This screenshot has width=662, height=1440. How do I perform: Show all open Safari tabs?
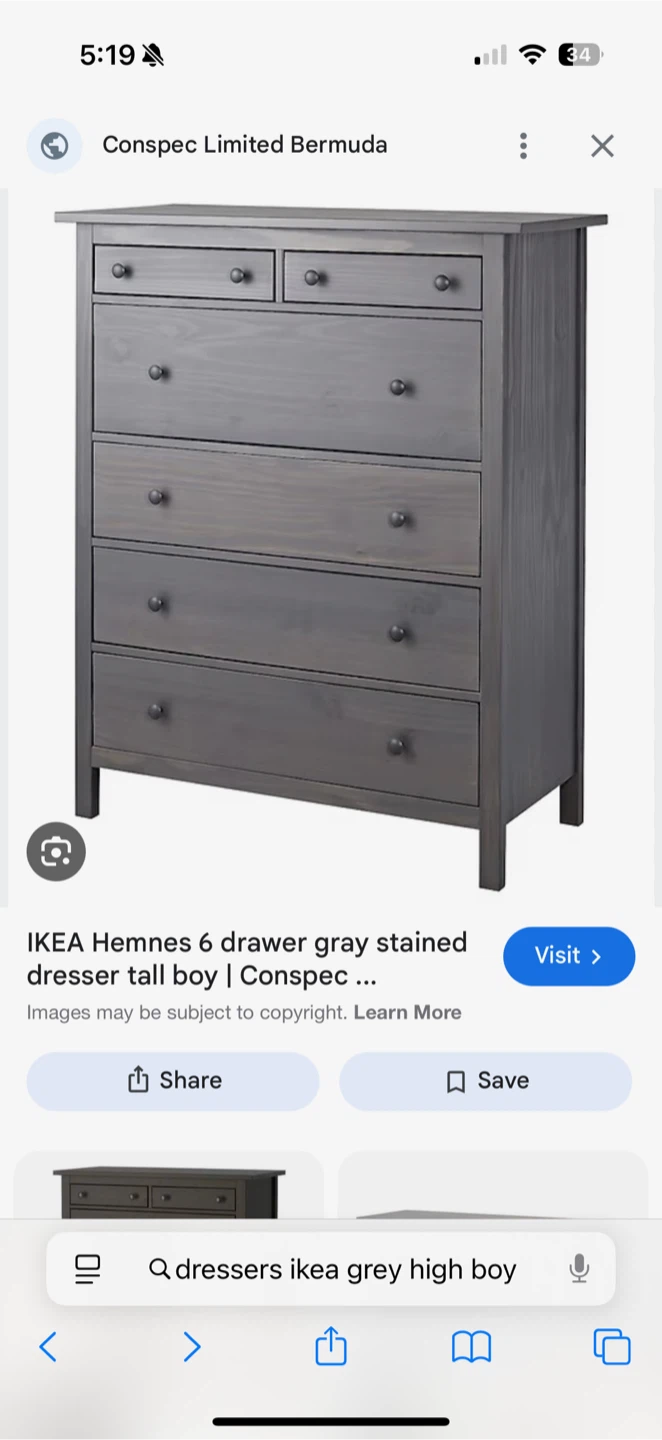(612, 1347)
